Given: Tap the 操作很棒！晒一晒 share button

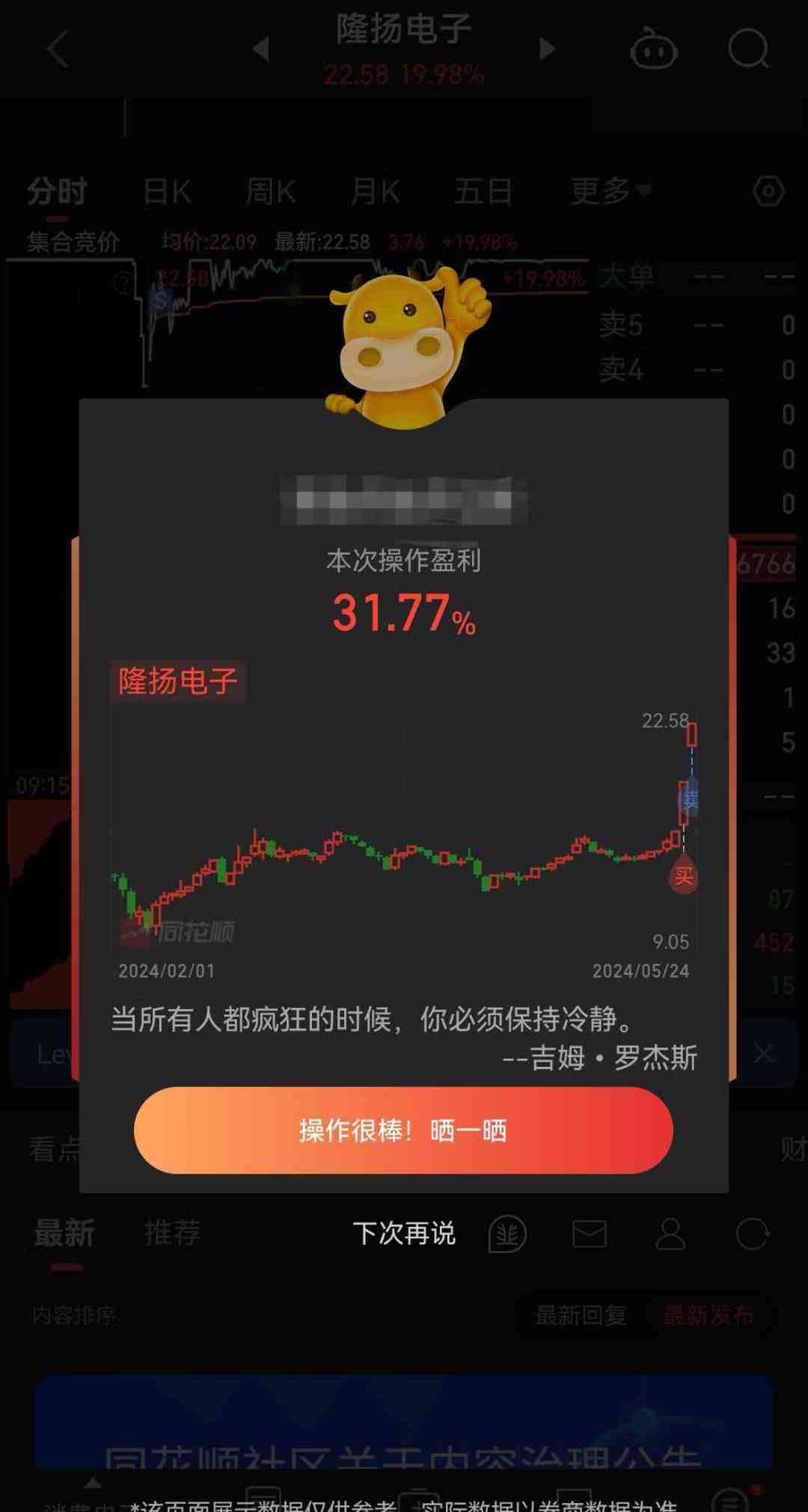Looking at the screenshot, I should tap(403, 1130).
